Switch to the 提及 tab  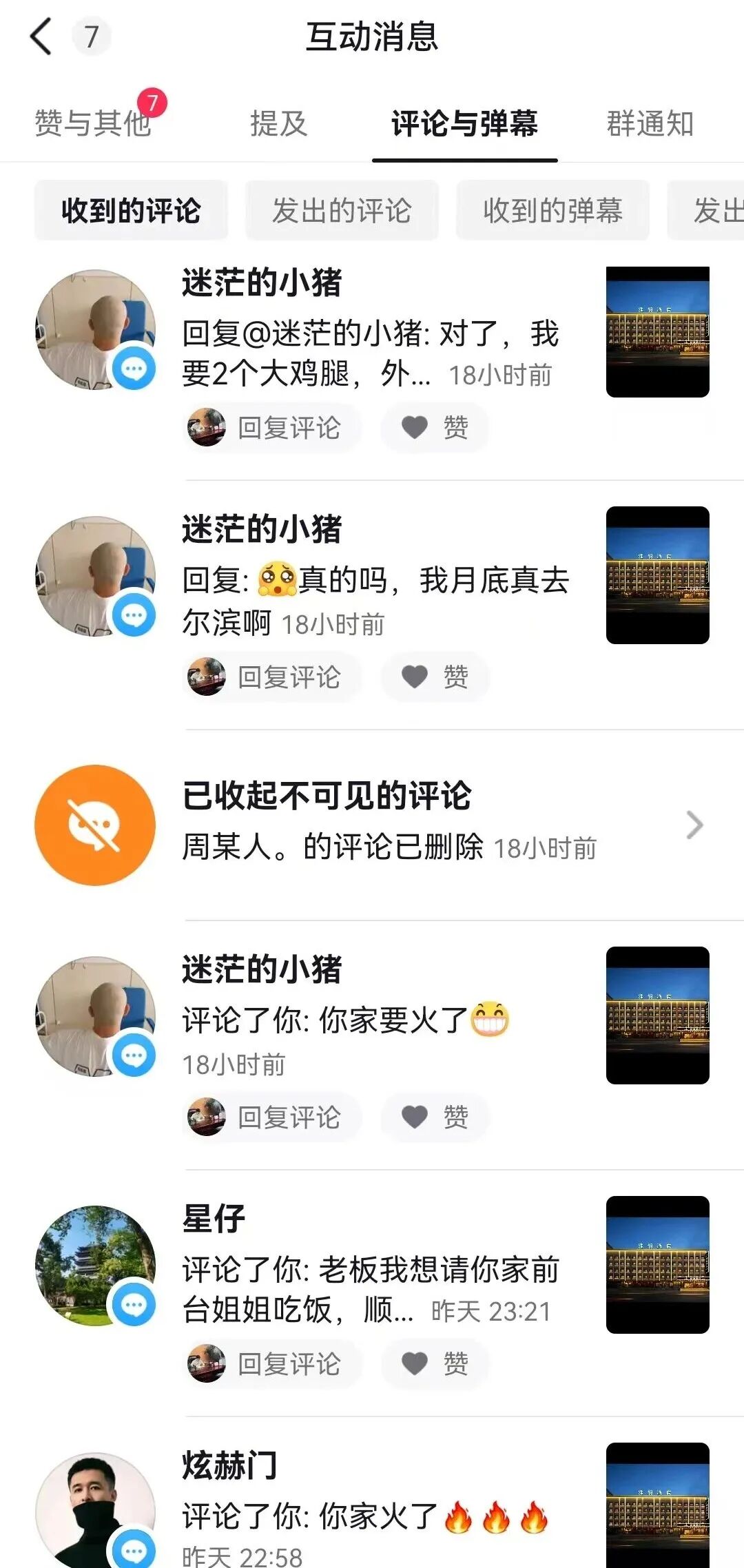[x=278, y=124]
